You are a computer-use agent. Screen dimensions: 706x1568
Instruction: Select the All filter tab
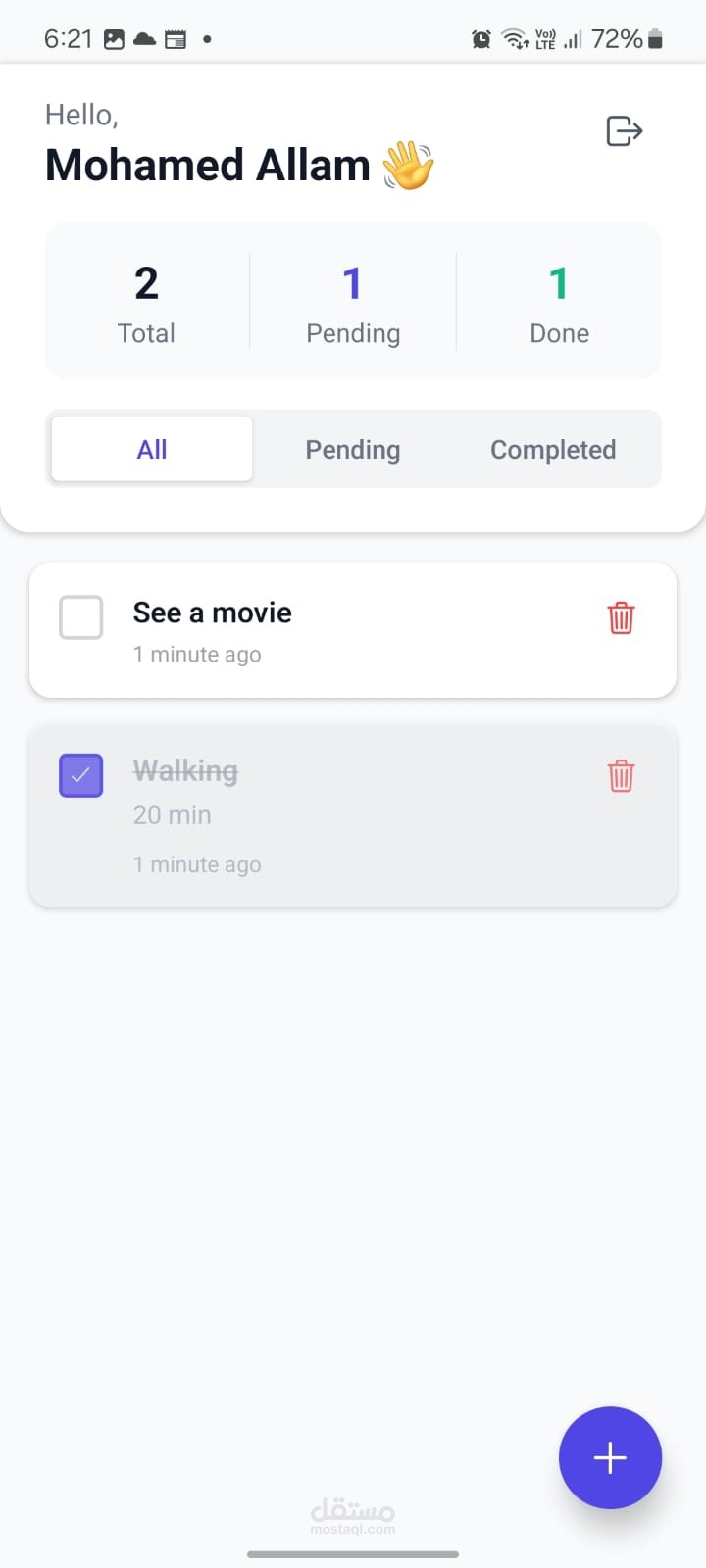pyautogui.click(x=151, y=449)
